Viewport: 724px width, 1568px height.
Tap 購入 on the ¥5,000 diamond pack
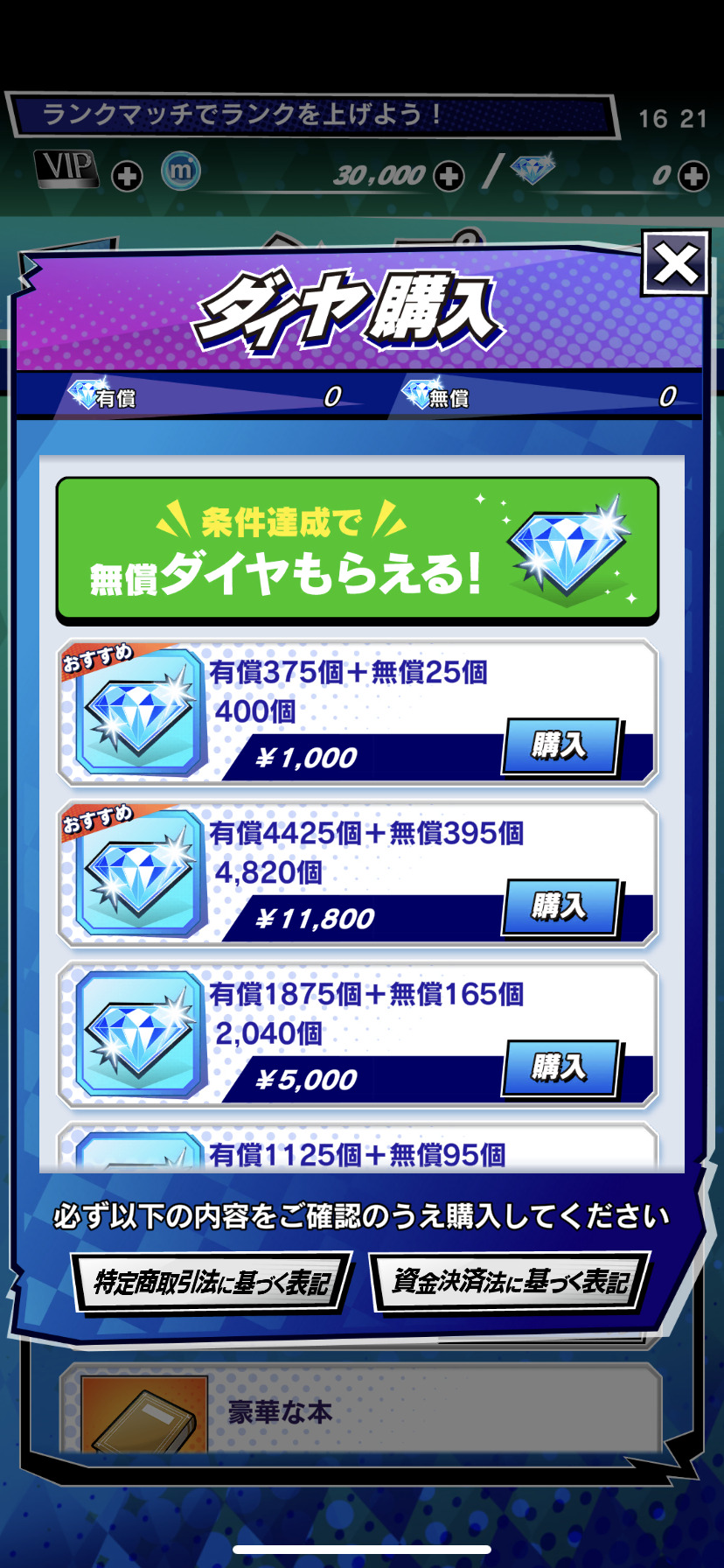point(560,1068)
